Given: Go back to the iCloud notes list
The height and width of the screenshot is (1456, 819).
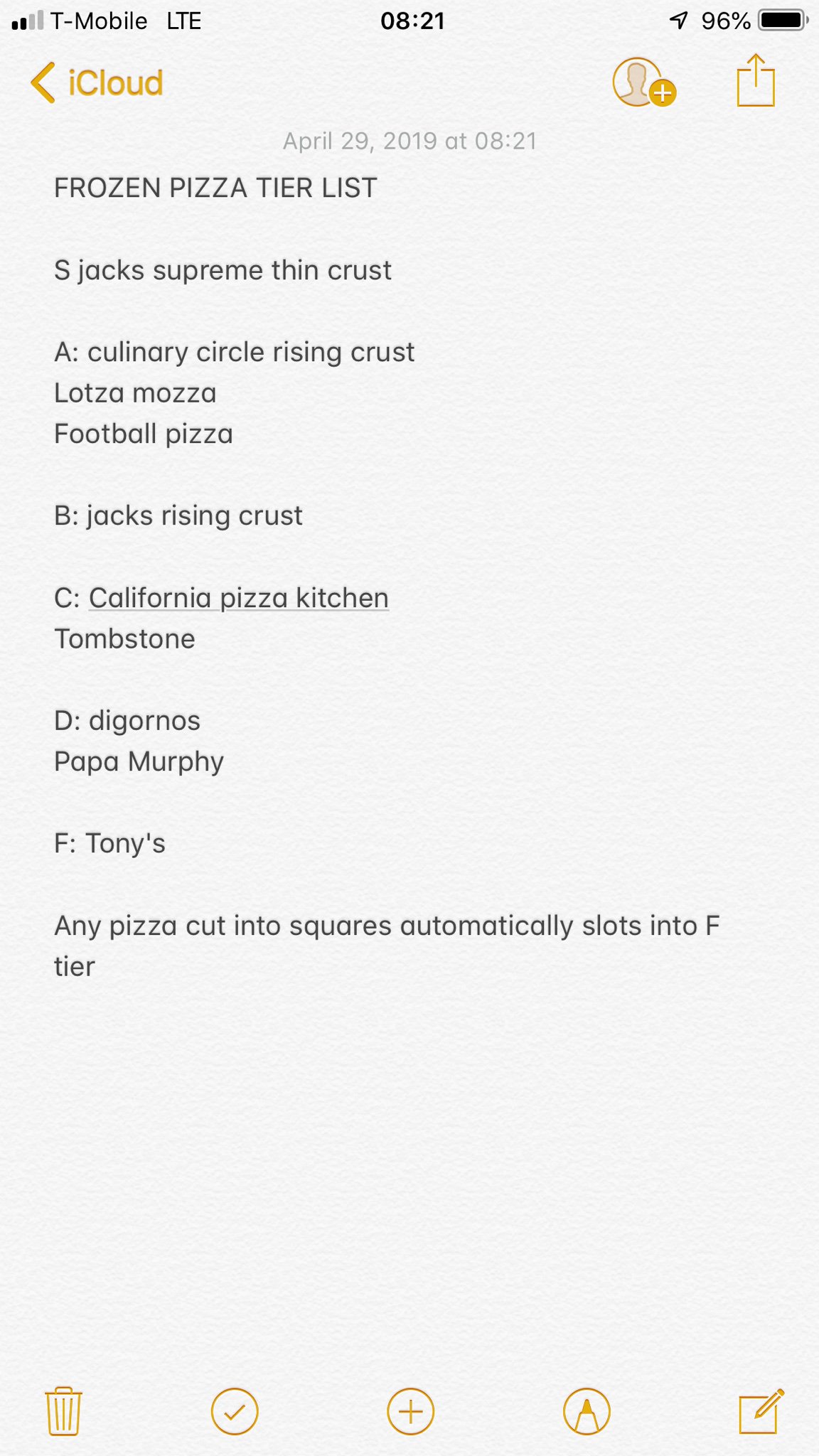Looking at the screenshot, I should point(97,82).
